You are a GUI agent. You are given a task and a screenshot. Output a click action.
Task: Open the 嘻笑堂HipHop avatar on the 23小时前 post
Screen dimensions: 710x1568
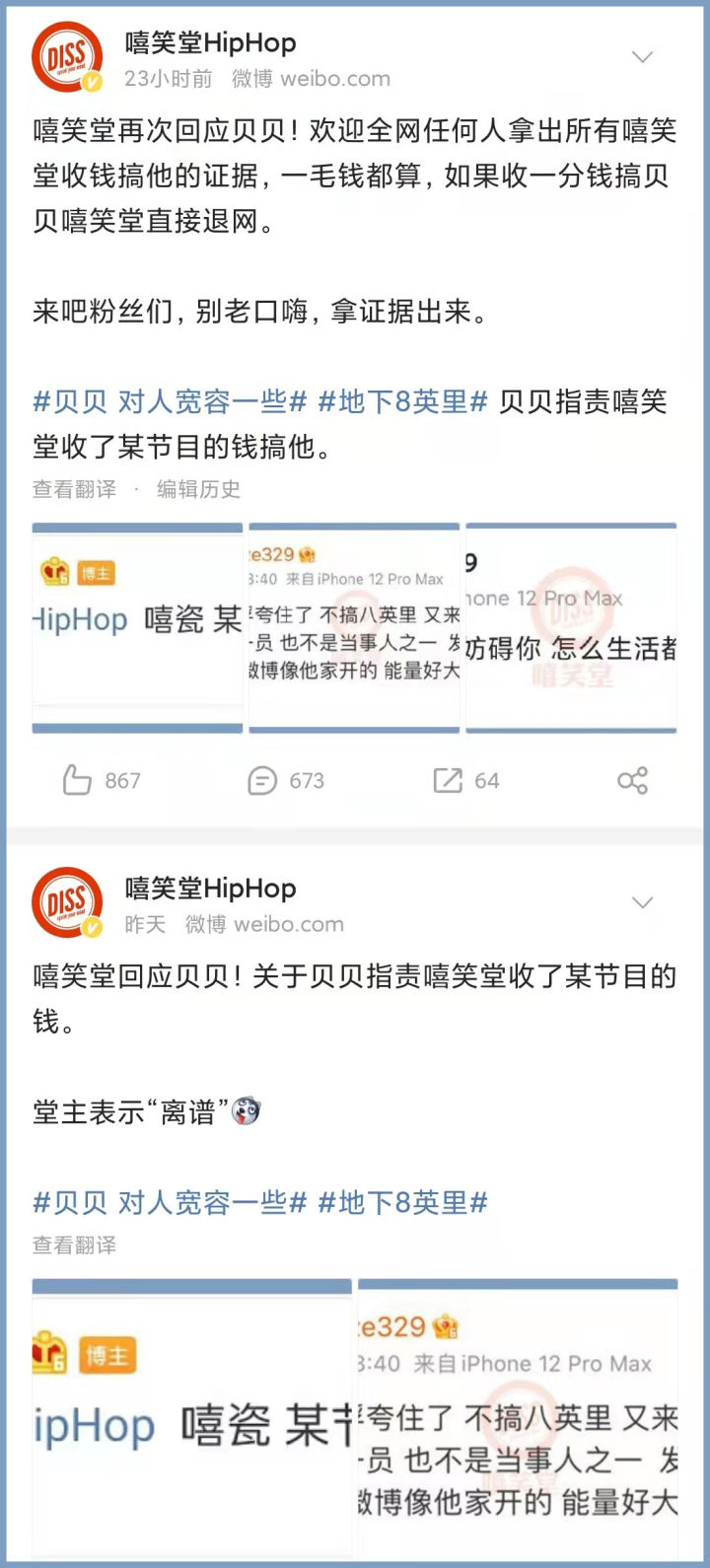[67, 59]
